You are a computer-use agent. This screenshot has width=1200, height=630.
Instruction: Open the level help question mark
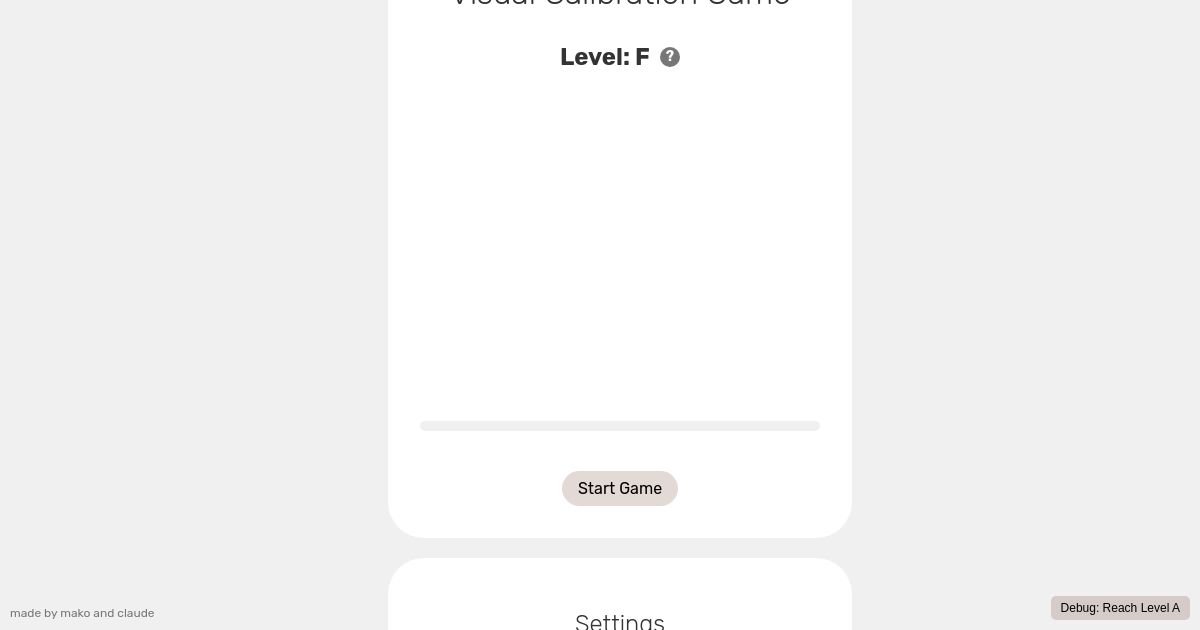pyautogui.click(x=670, y=57)
